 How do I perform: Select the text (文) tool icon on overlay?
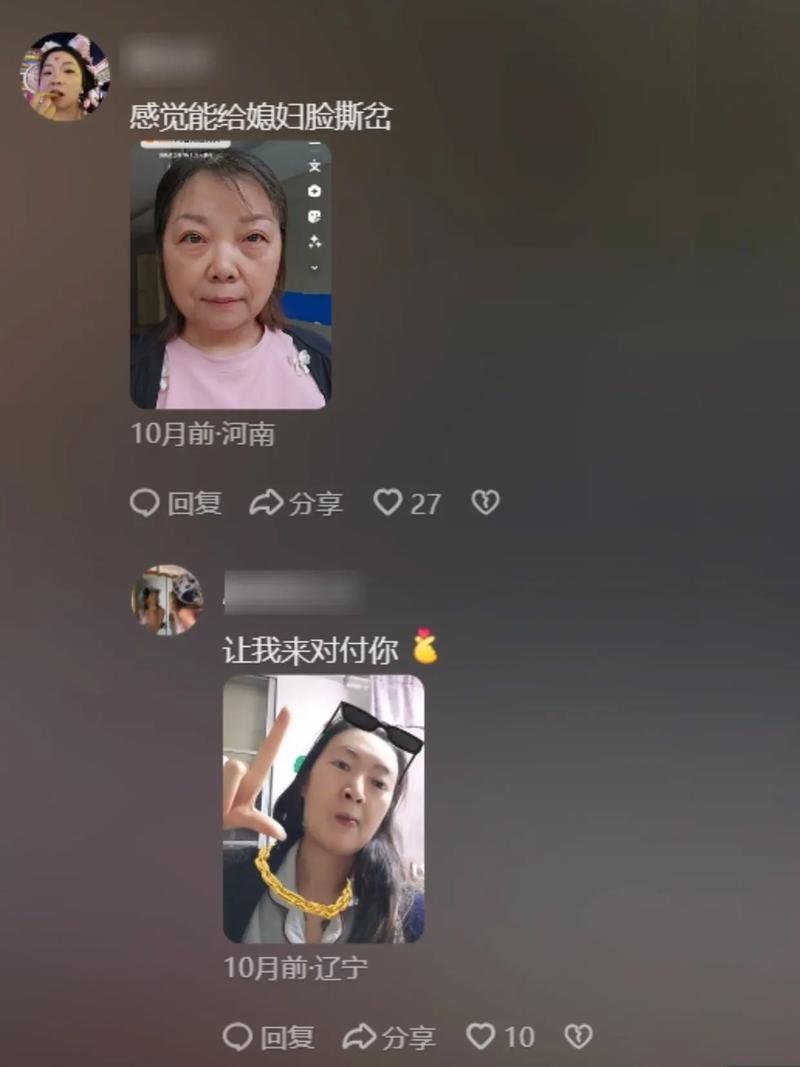pyautogui.click(x=315, y=166)
